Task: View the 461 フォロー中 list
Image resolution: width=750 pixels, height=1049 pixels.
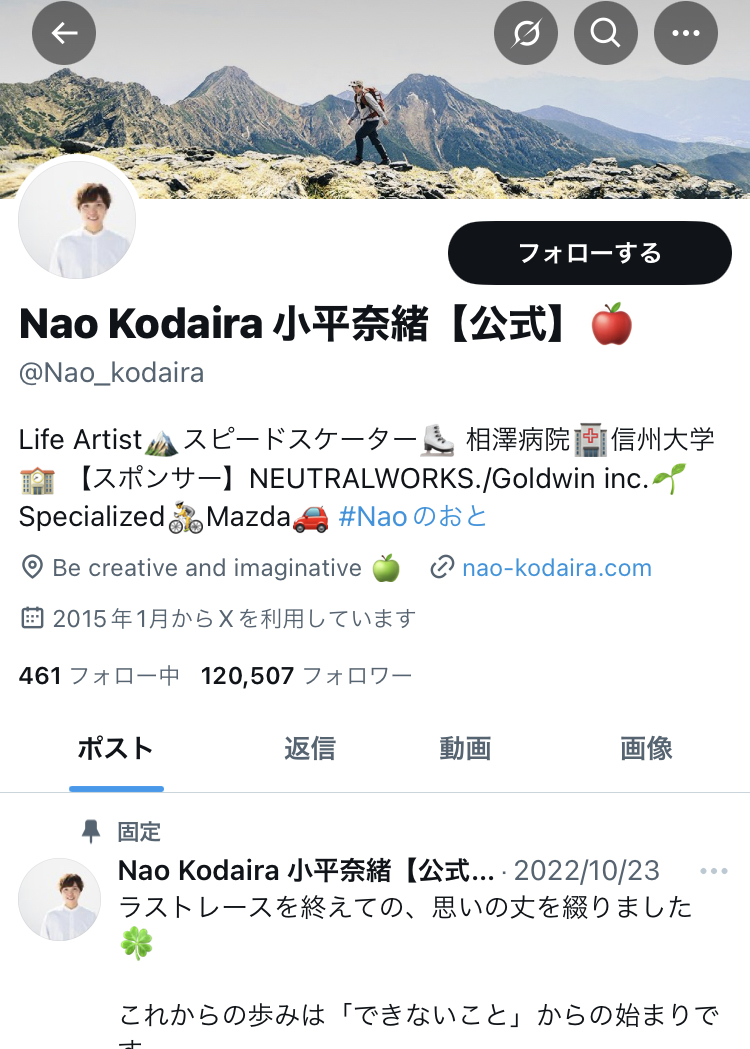Action: pos(99,676)
